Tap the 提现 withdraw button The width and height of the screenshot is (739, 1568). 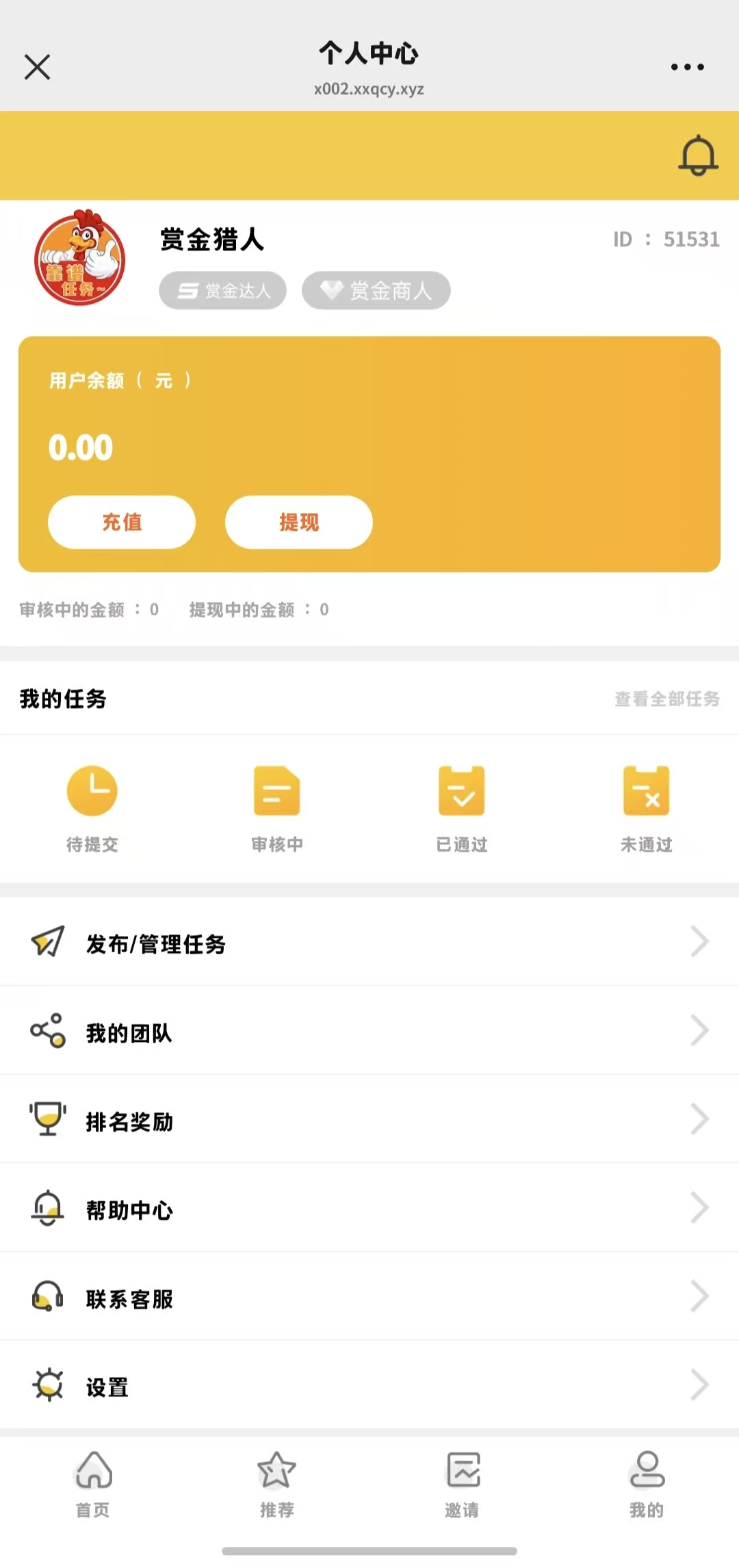(298, 522)
